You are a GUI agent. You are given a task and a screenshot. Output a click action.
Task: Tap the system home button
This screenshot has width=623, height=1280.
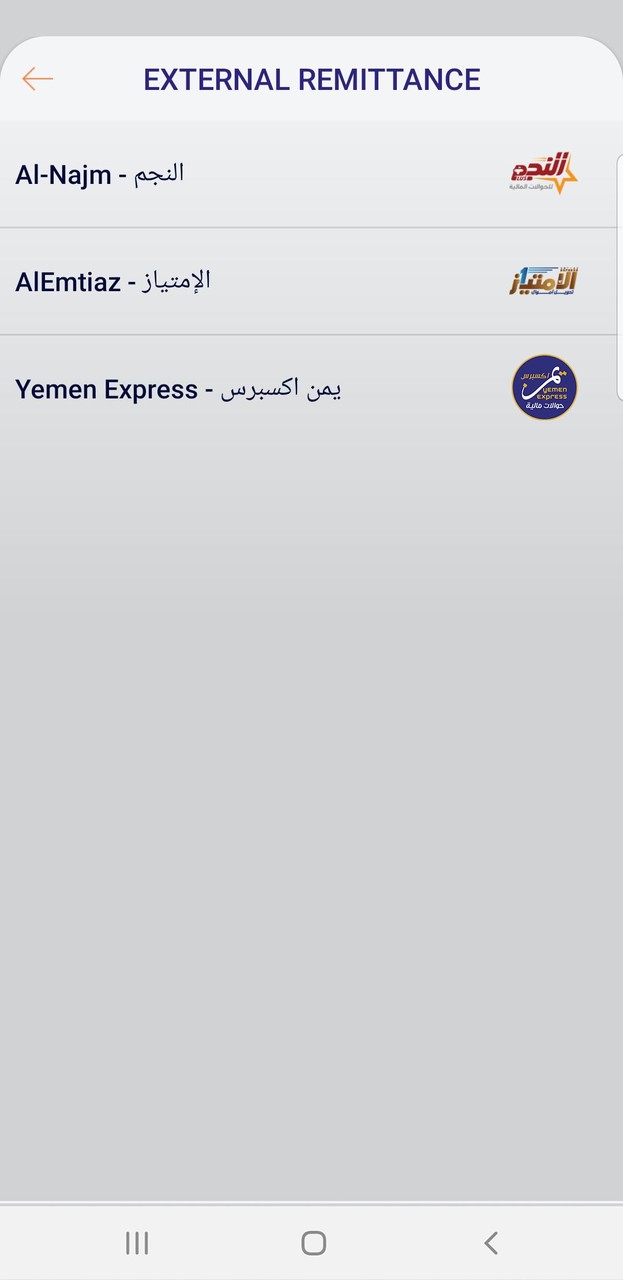click(x=313, y=1243)
